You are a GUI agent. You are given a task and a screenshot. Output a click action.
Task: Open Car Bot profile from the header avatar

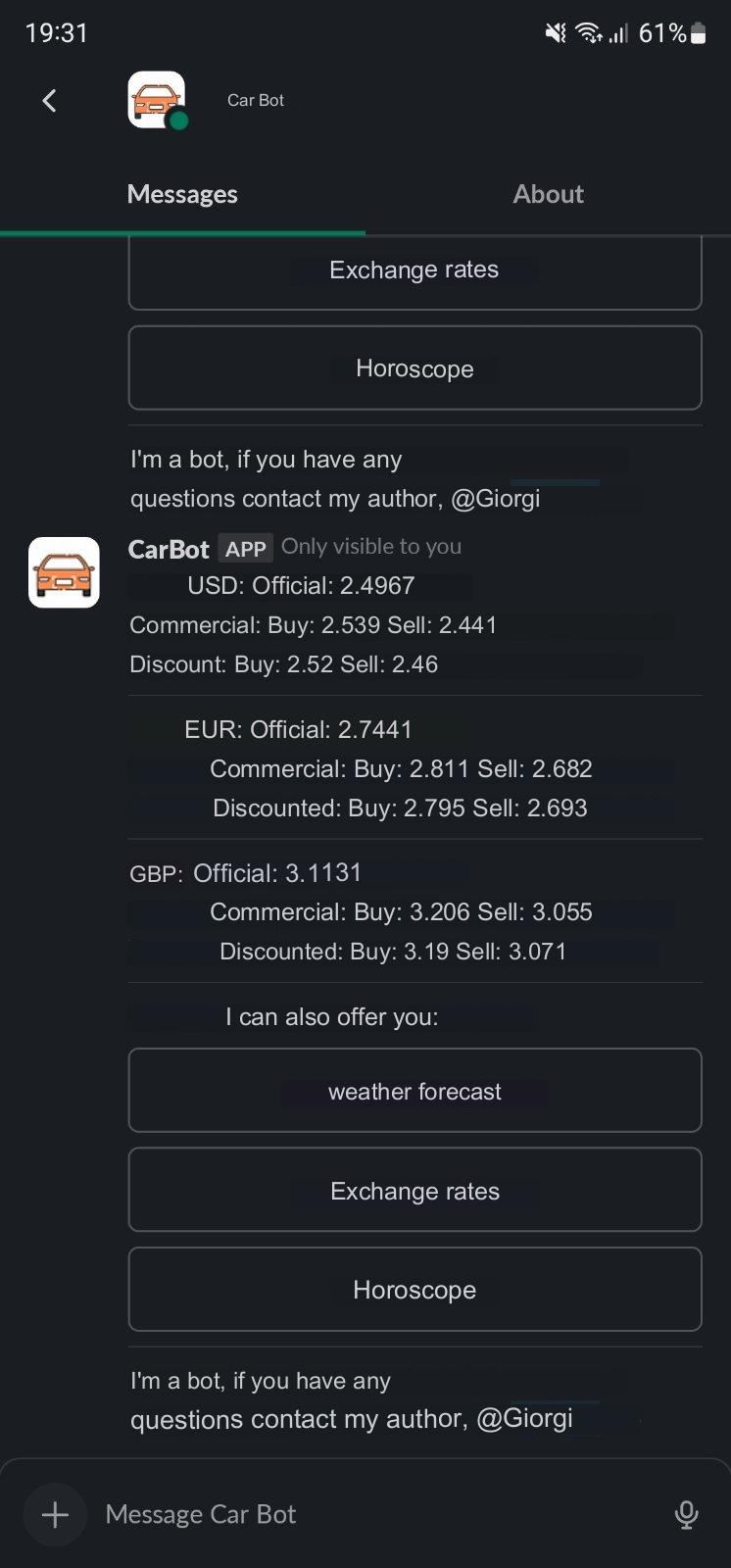157,100
